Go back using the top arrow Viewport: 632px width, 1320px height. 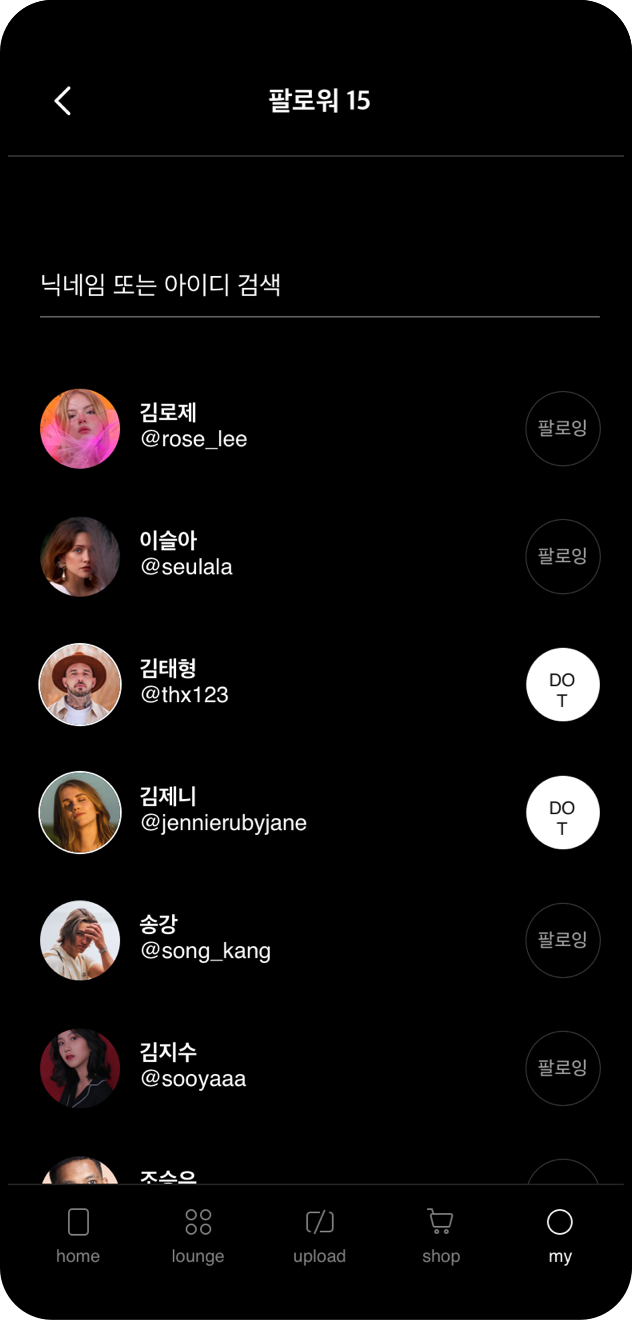pyautogui.click(x=62, y=100)
